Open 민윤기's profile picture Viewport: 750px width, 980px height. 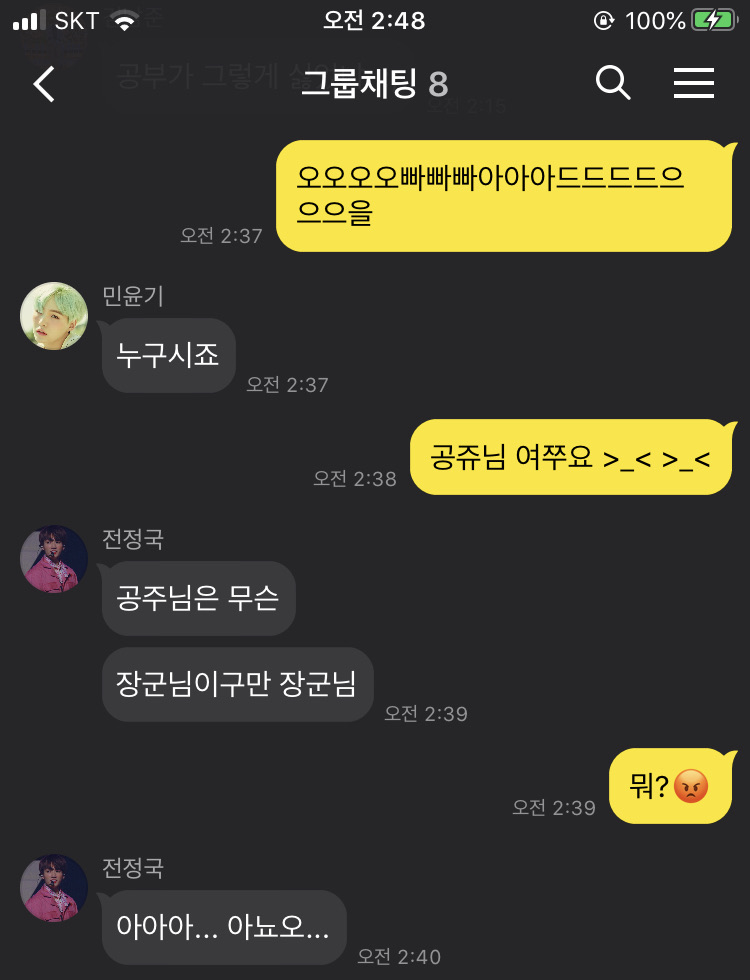coord(54,316)
